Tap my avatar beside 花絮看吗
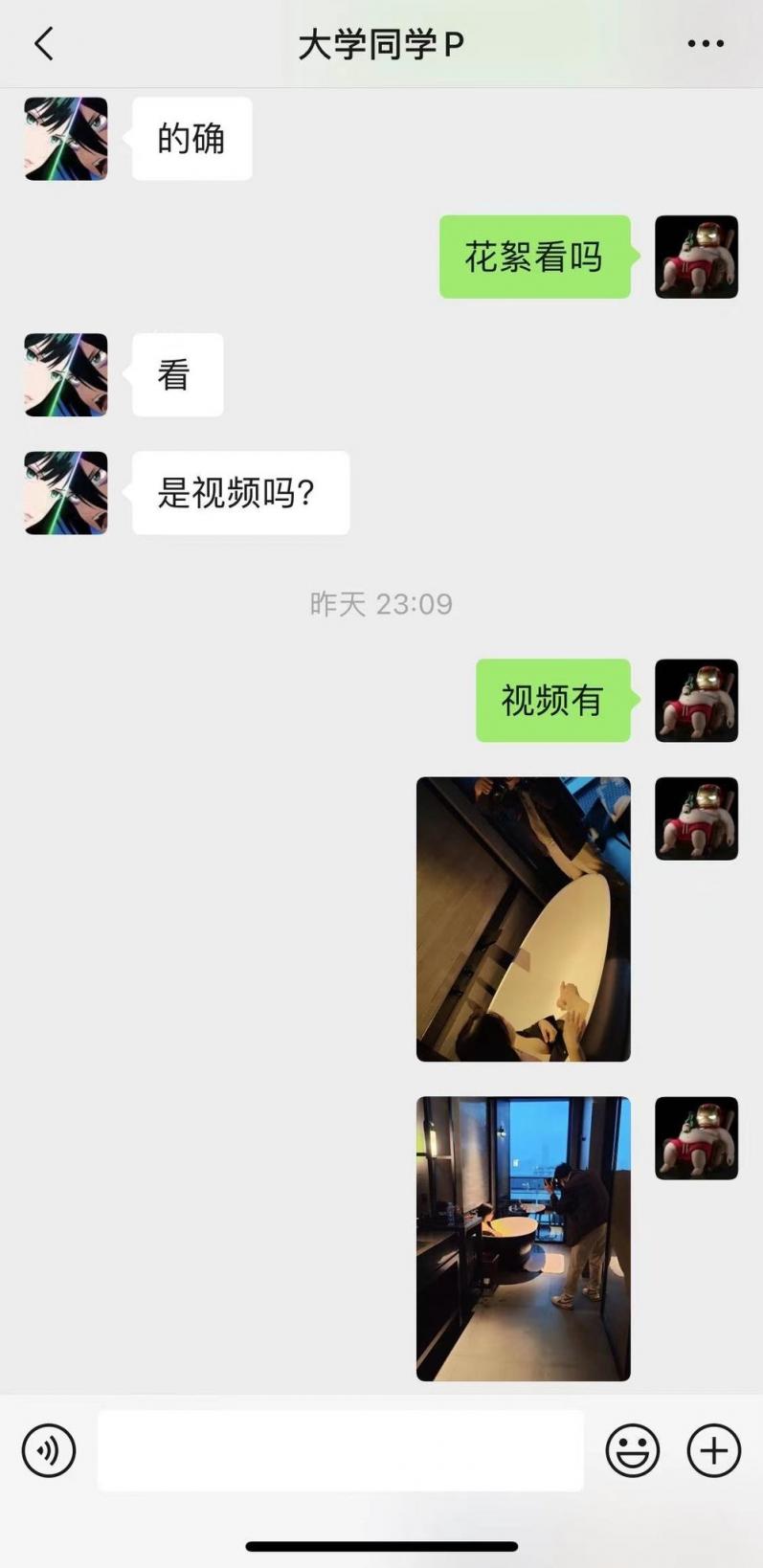This screenshot has width=763, height=1568. pos(696,257)
